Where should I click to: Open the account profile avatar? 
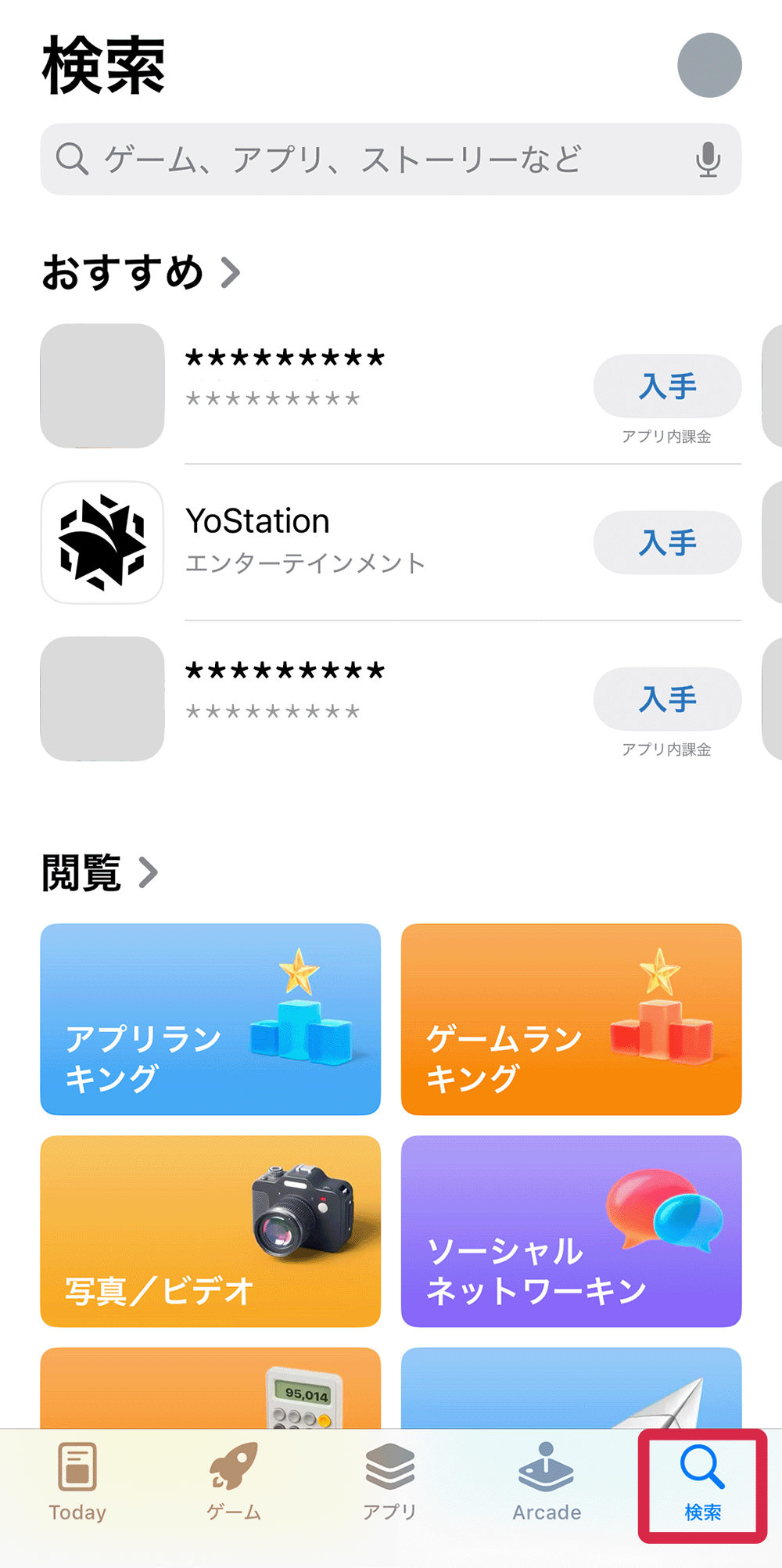click(x=709, y=65)
